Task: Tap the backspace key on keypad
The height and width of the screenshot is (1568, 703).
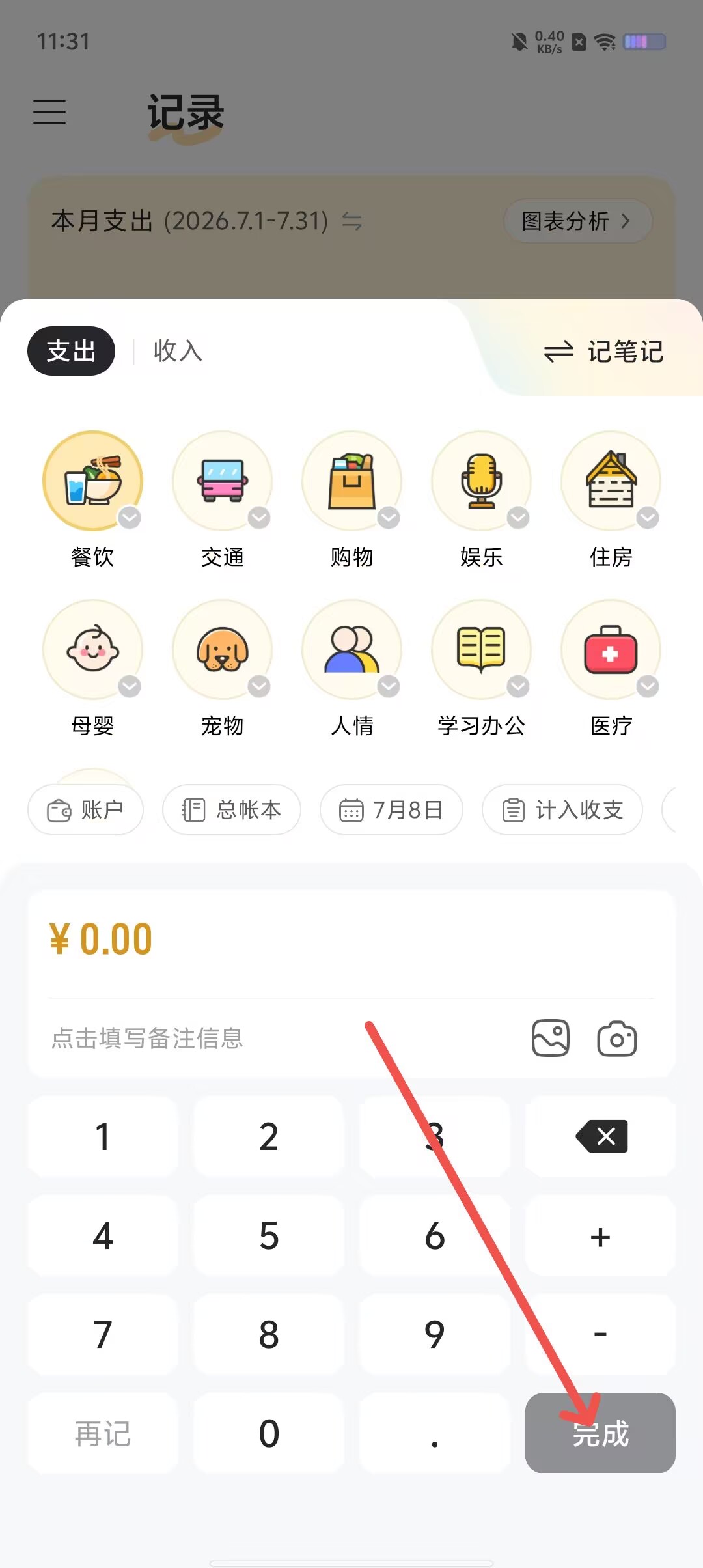Action: click(600, 1136)
